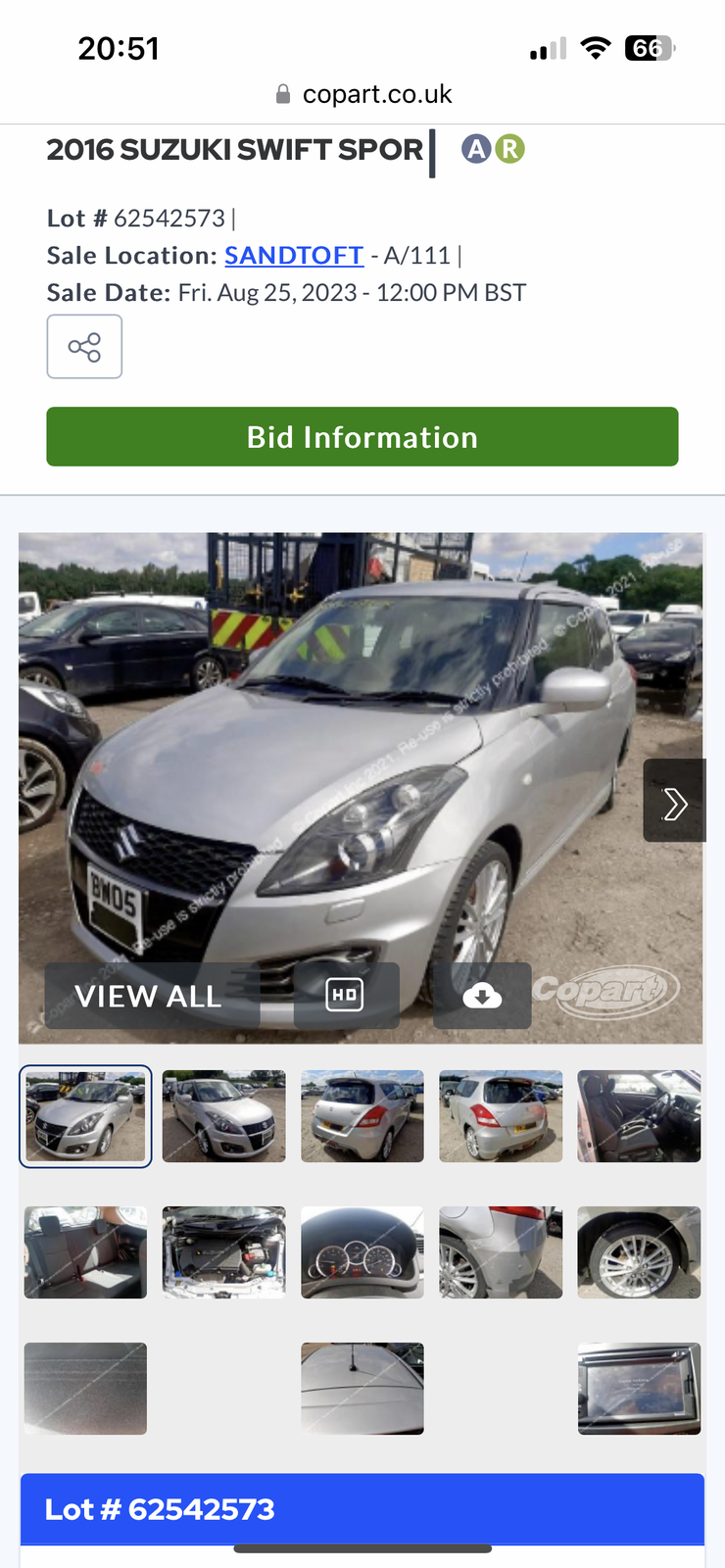Switch the photo to HD quality
This screenshot has height=1568, width=725.
(x=345, y=996)
